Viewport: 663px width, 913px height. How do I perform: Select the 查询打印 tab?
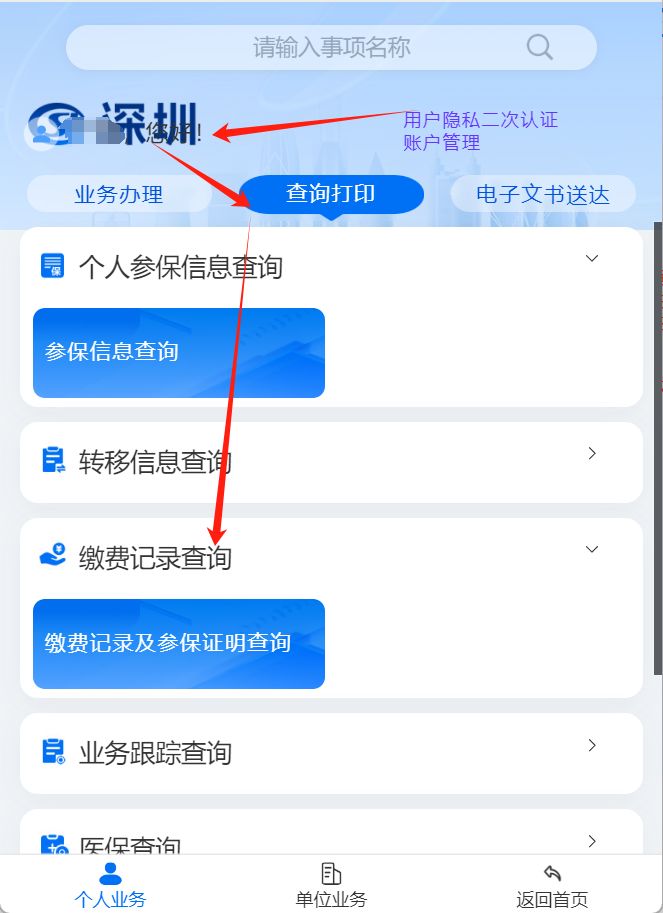coord(331,193)
